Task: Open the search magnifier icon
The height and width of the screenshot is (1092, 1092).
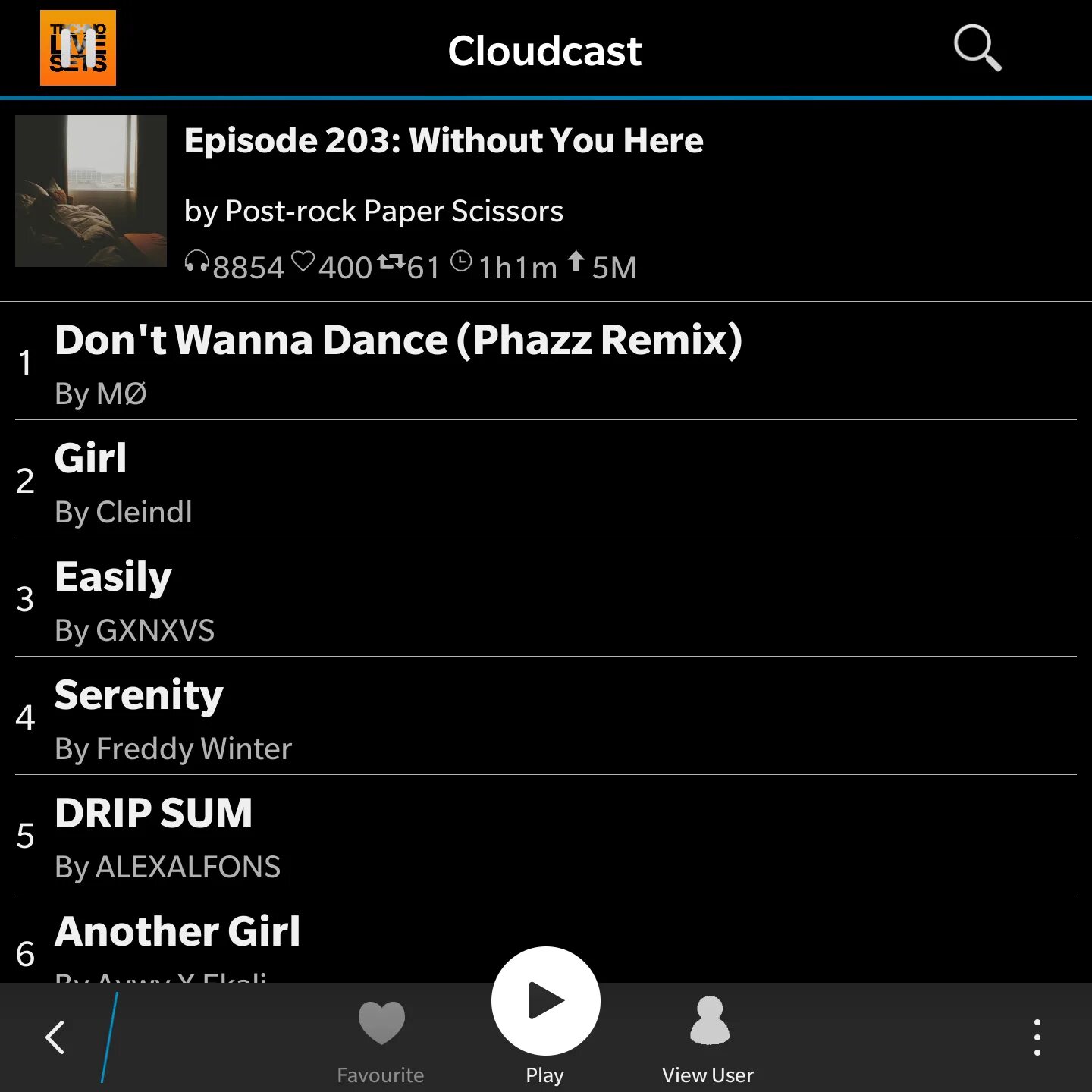Action: point(977,49)
